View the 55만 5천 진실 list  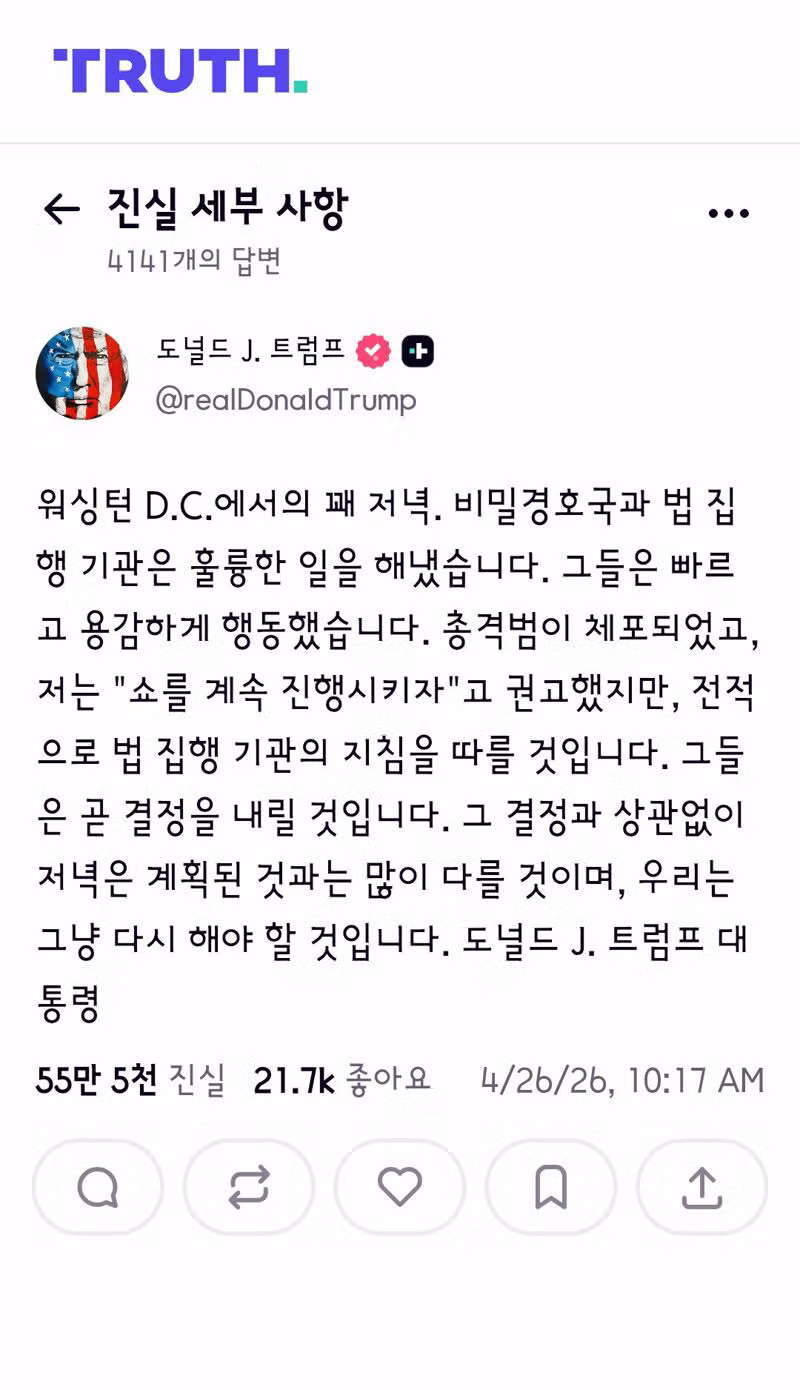pyautogui.click(x=130, y=1080)
